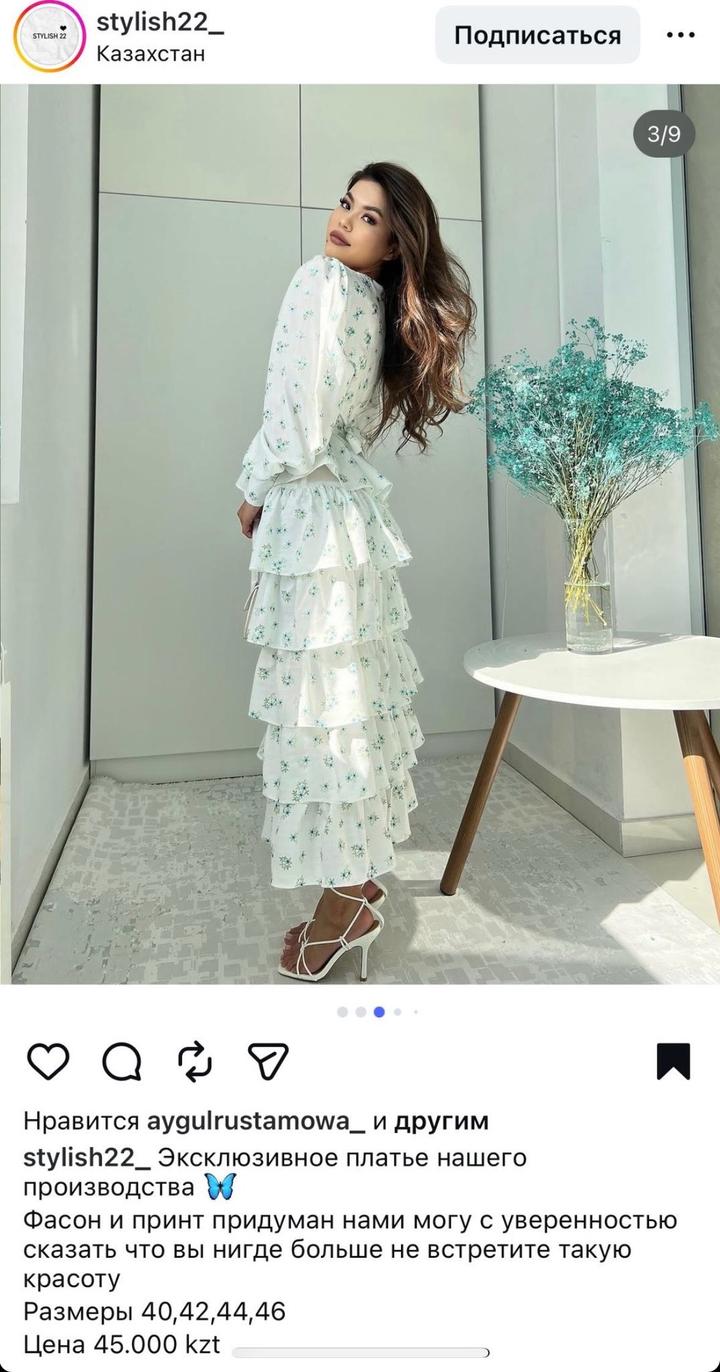Image resolution: width=720 pixels, height=1372 pixels.
Task: See others who liked via другим
Action: [441, 1121]
